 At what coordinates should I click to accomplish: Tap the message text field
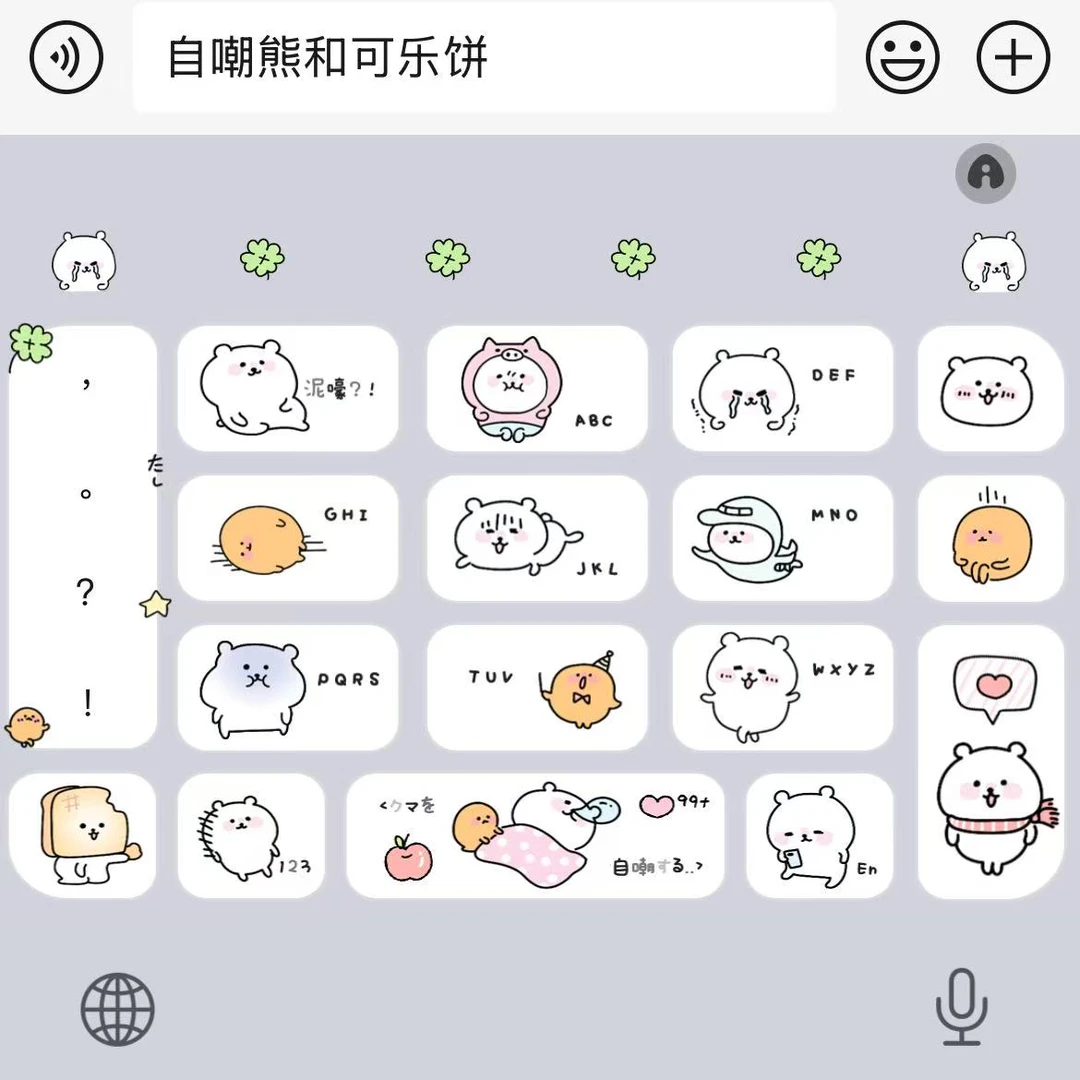(x=484, y=57)
